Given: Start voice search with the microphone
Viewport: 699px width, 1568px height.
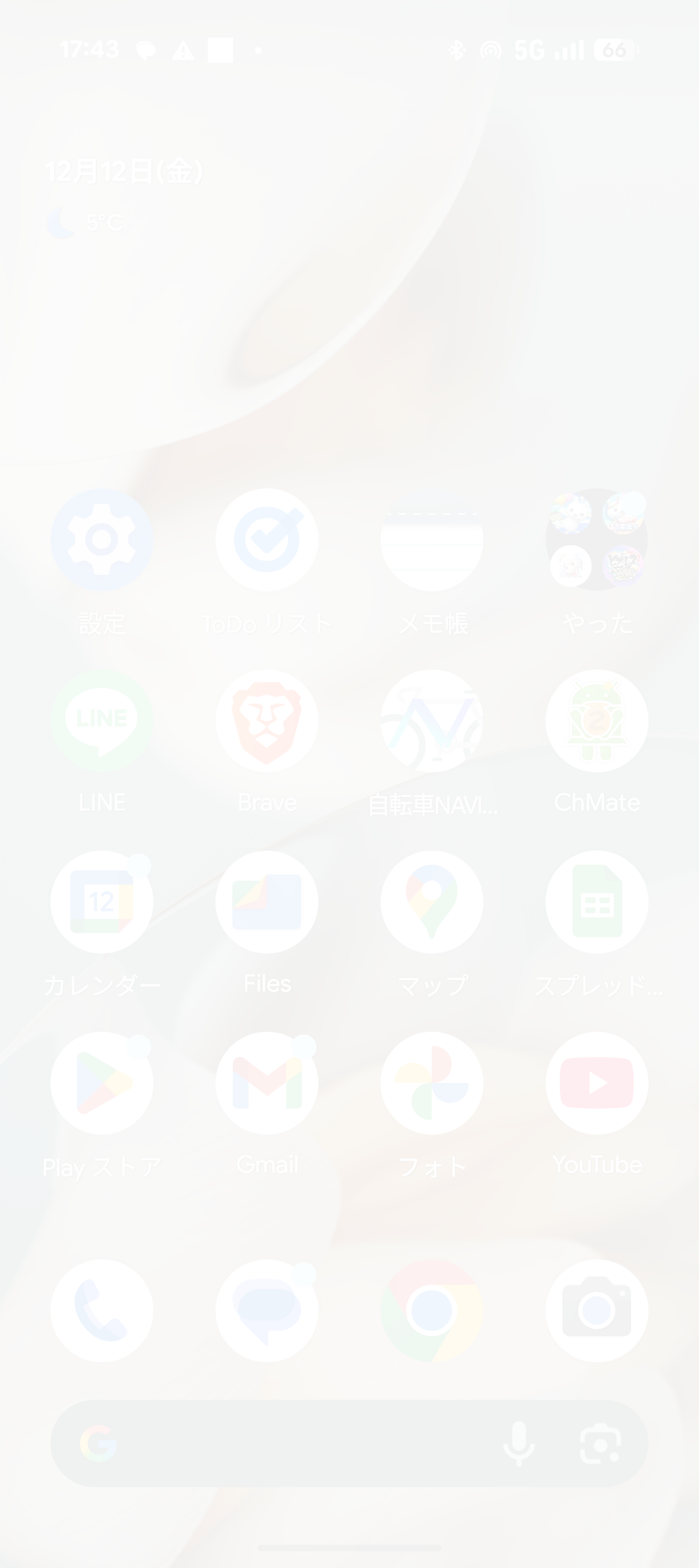Looking at the screenshot, I should (x=518, y=1443).
